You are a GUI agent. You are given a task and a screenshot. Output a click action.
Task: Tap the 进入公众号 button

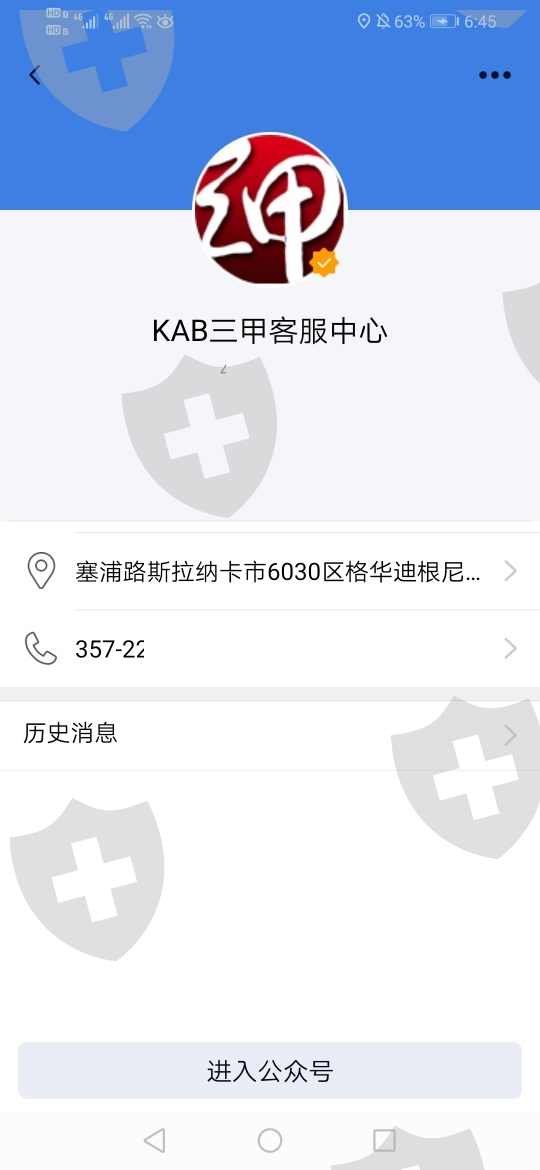click(x=270, y=1071)
